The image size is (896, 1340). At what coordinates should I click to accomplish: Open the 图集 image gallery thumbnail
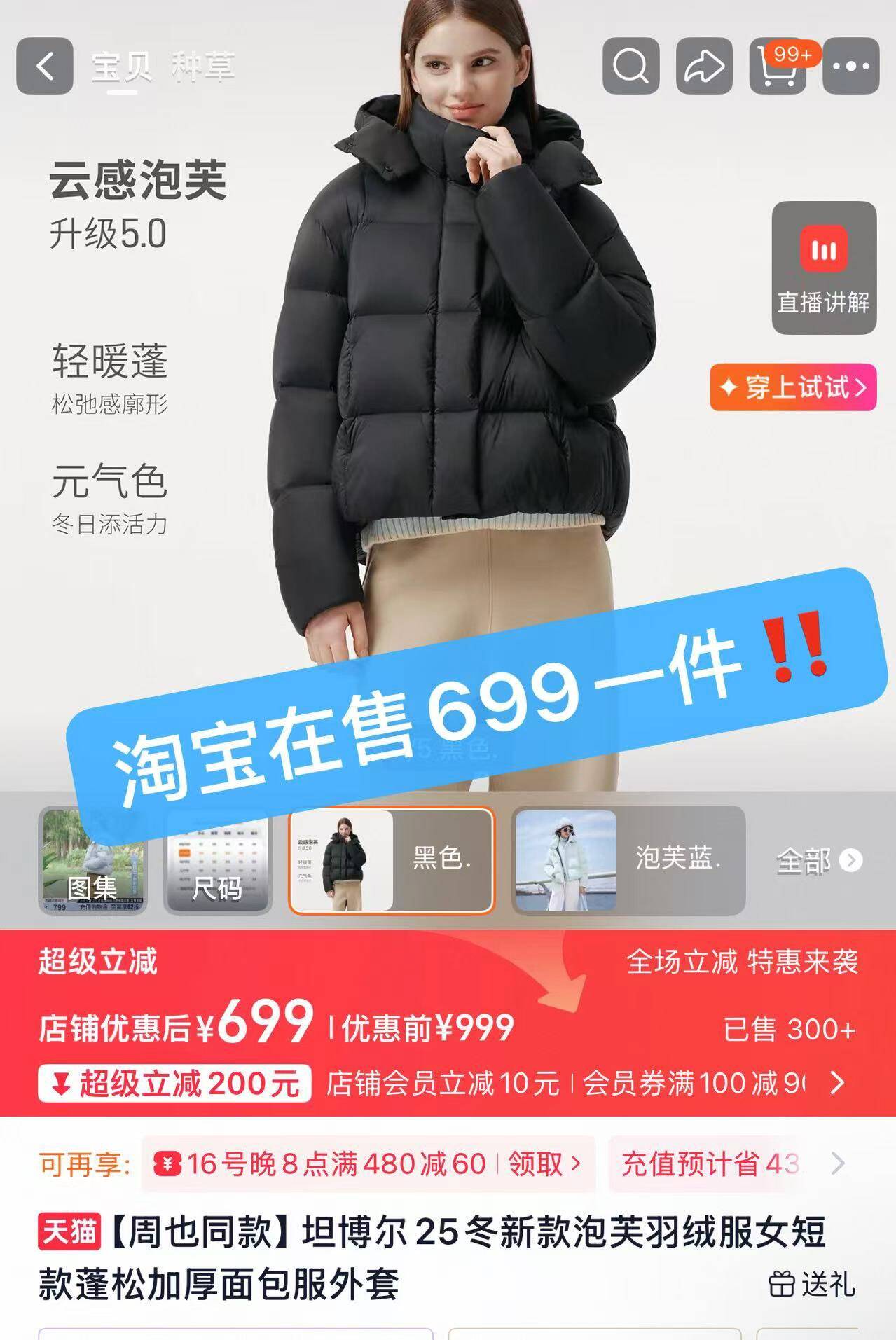click(x=92, y=860)
